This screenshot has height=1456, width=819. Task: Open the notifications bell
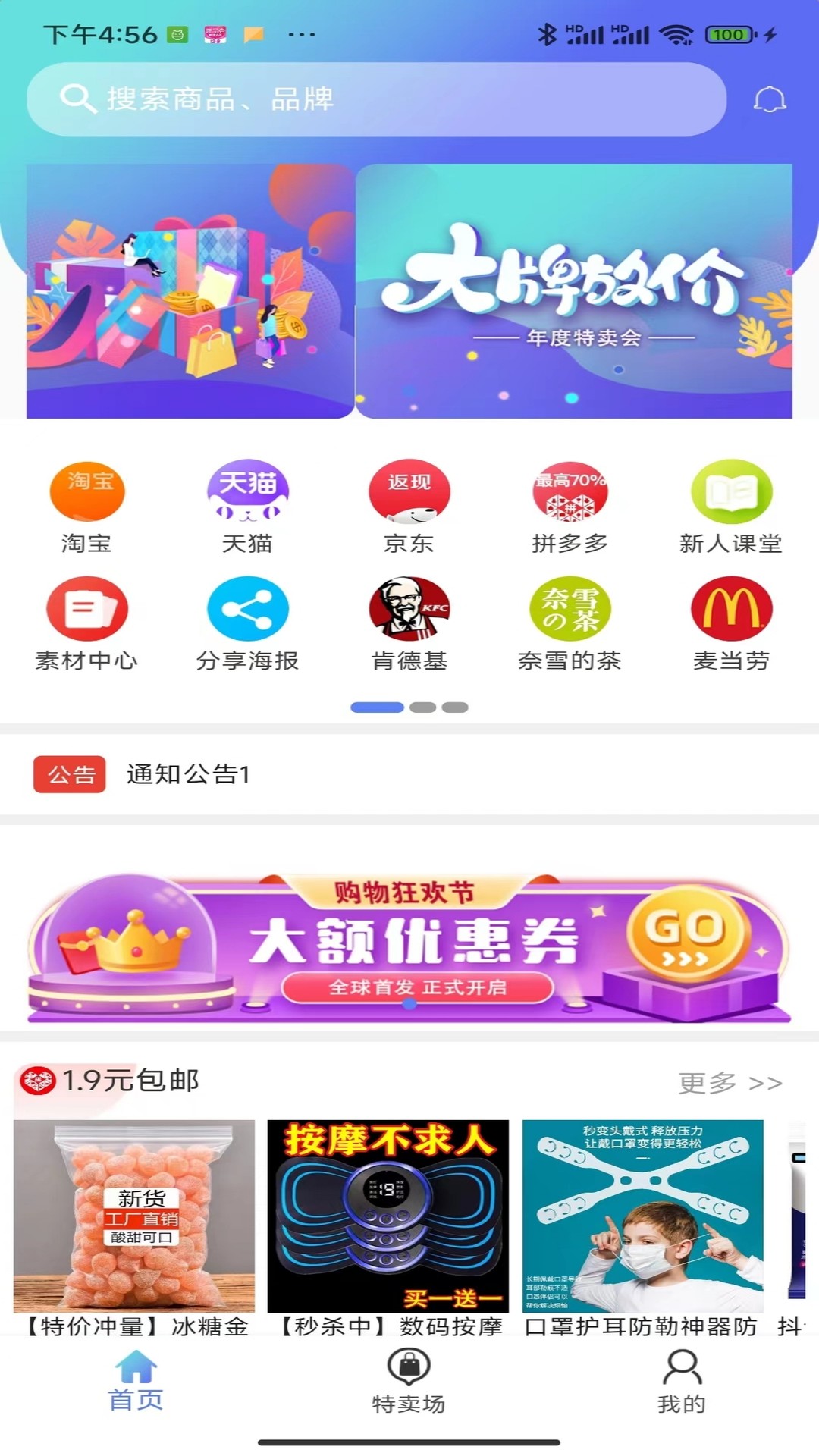(x=769, y=99)
